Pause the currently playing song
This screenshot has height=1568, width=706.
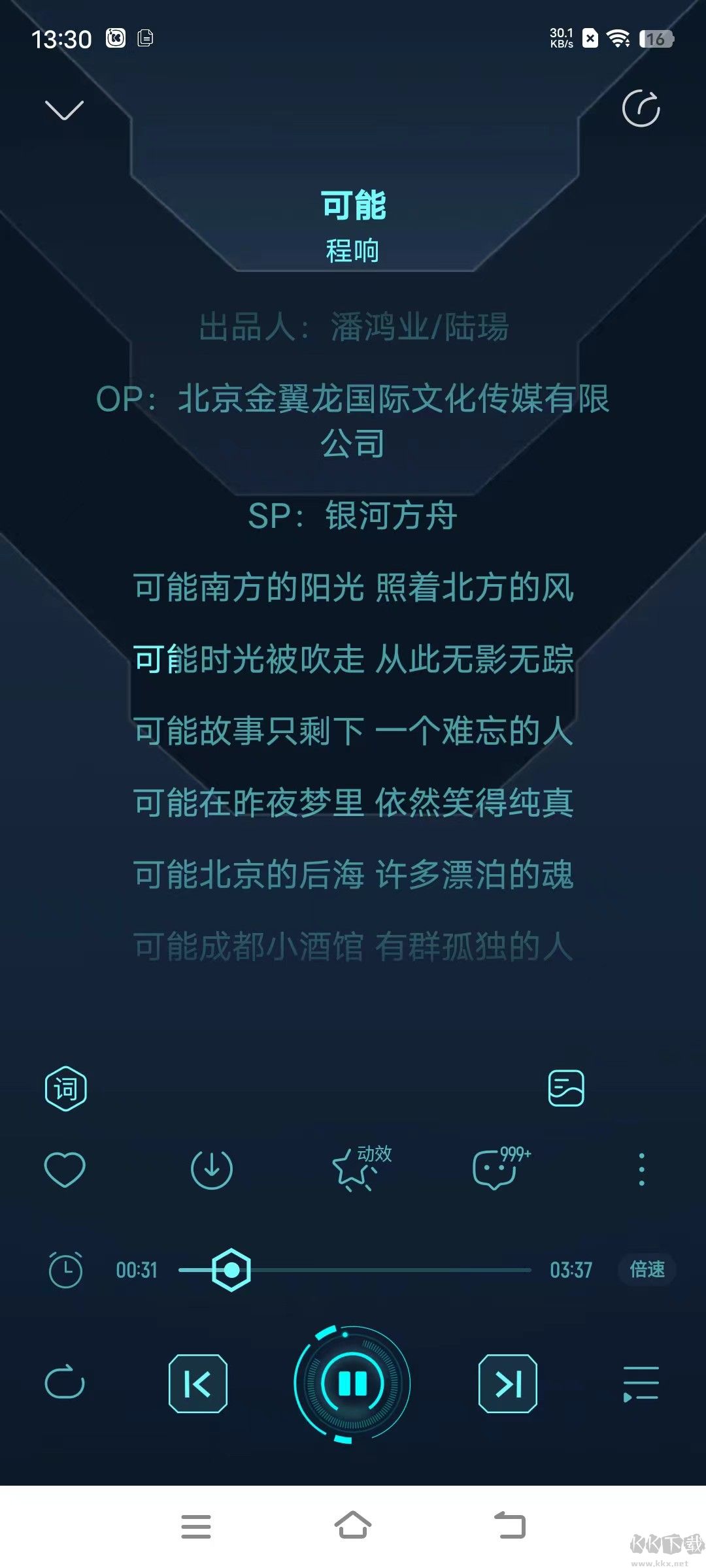pos(353,1382)
